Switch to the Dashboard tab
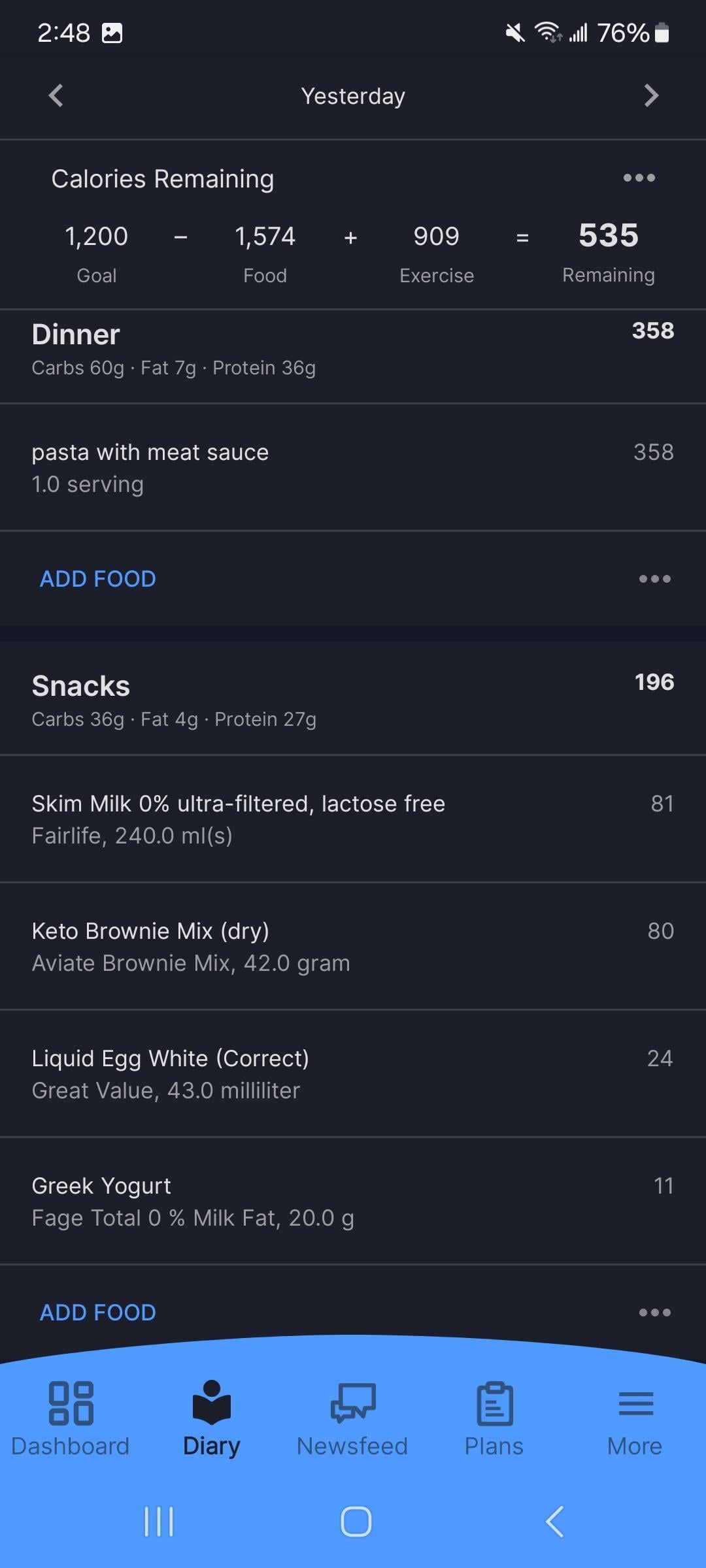 [71, 1418]
